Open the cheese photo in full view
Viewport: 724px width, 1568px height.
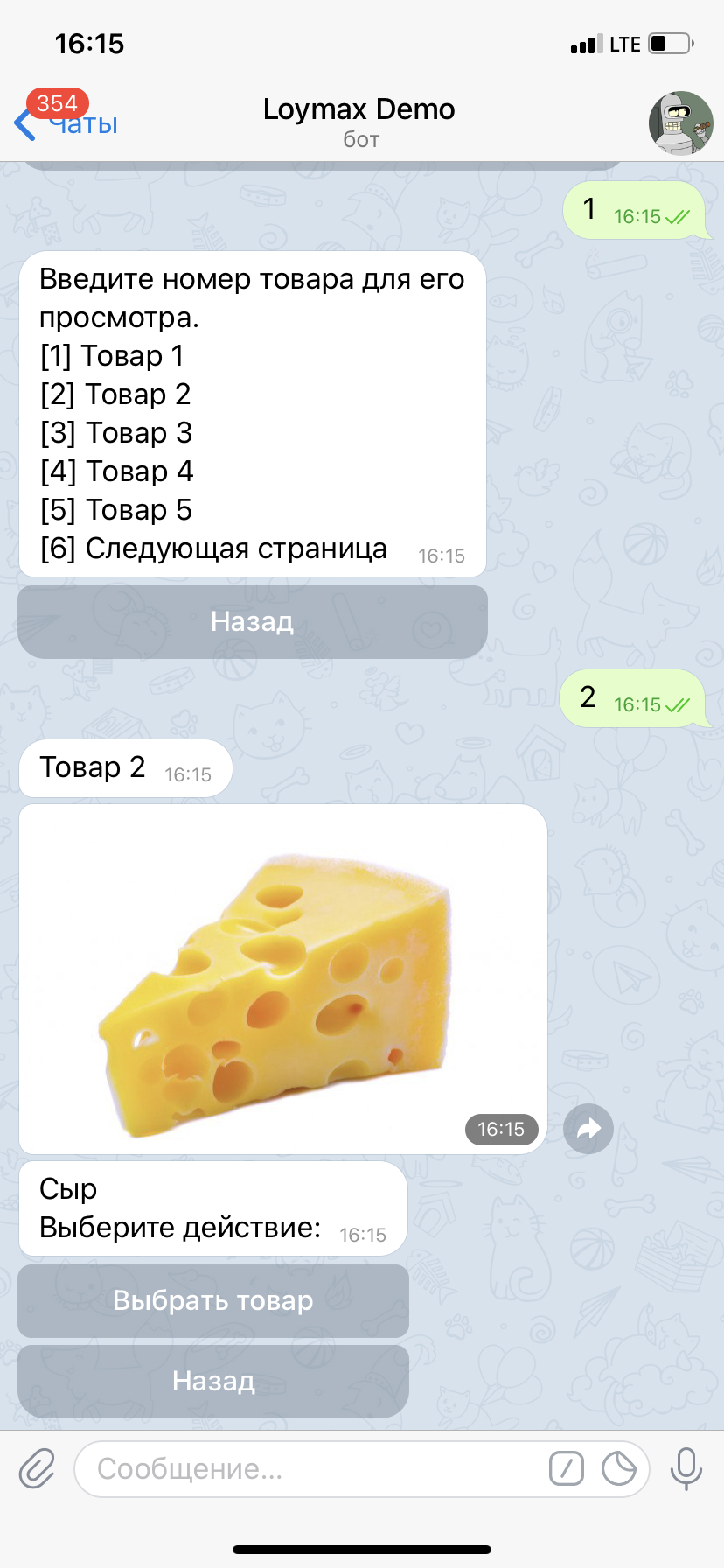click(282, 978)
